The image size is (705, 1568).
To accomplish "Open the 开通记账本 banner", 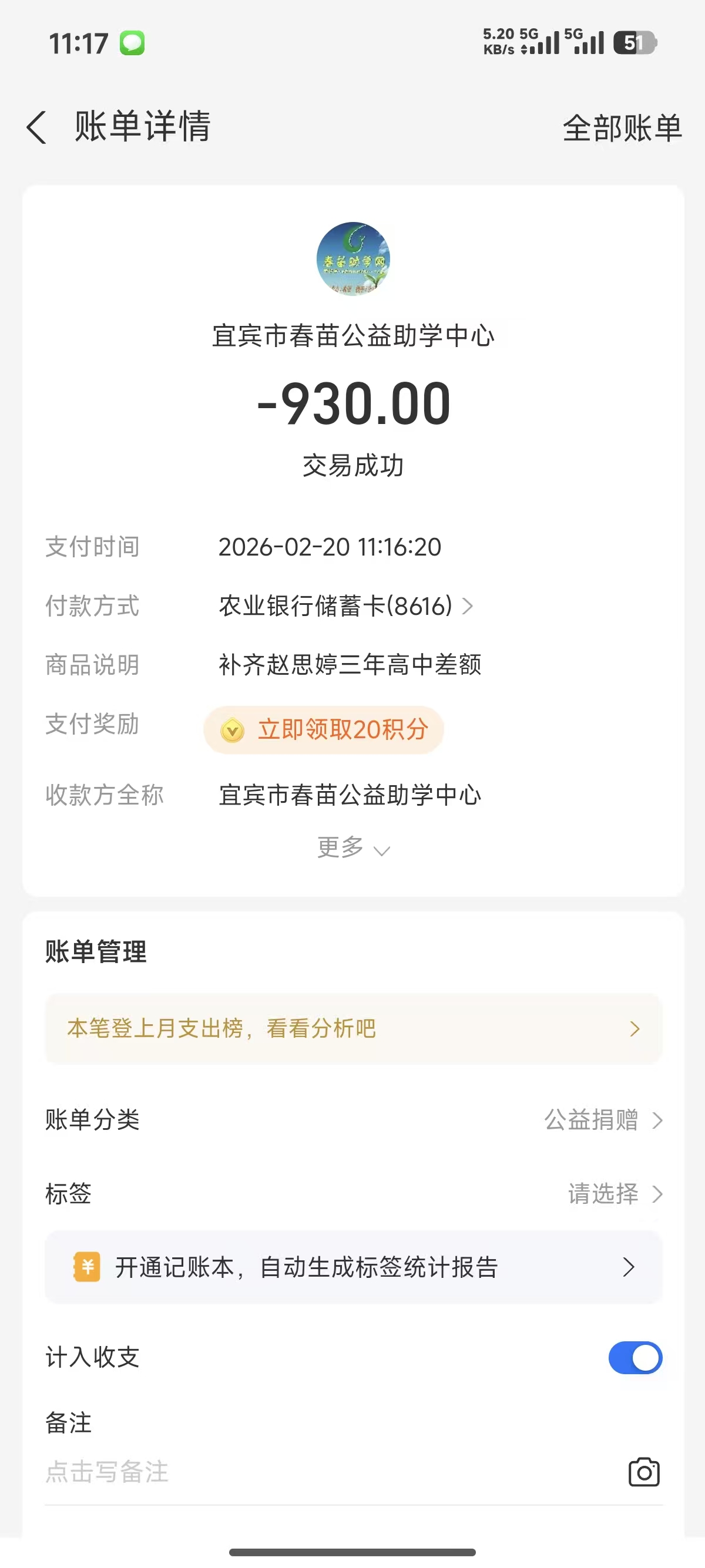I will coord(353,1267).
